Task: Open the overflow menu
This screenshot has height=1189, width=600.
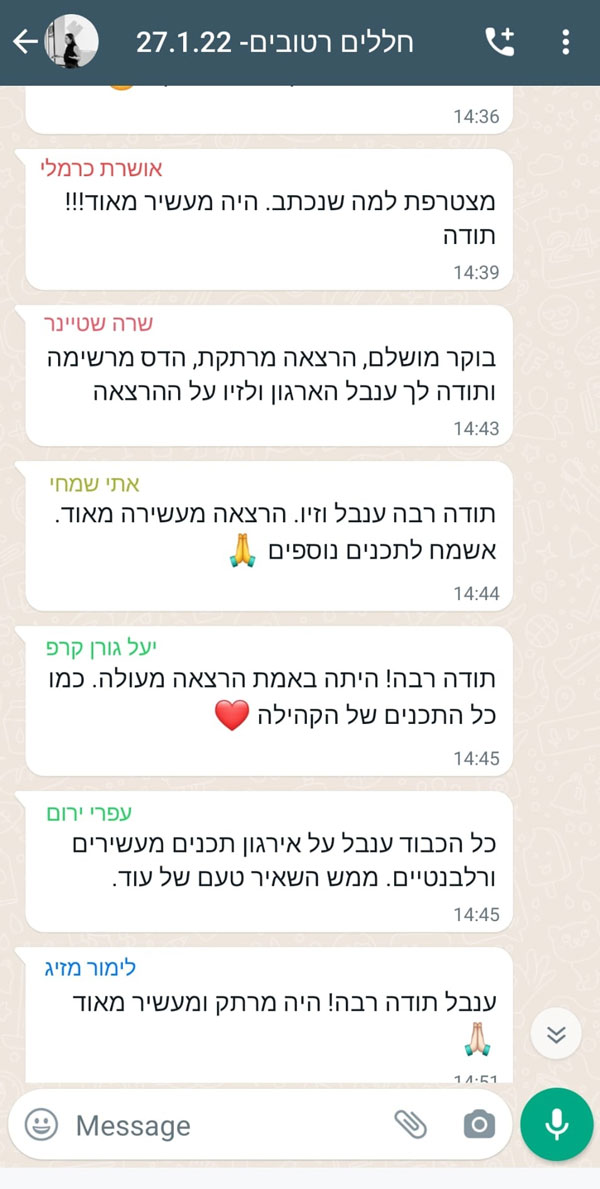Action: point(566,42)
